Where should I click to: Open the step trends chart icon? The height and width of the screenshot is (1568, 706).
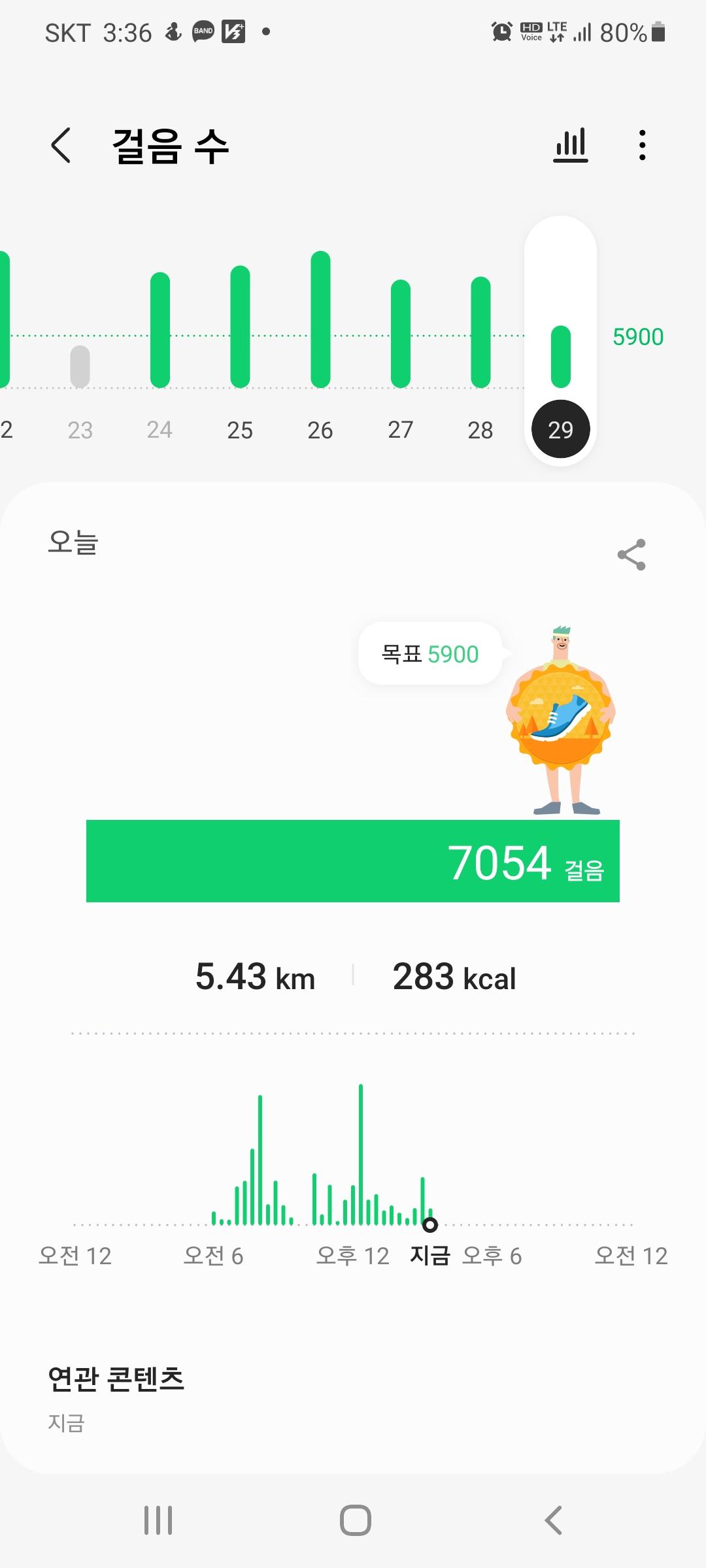click(571, 145)
